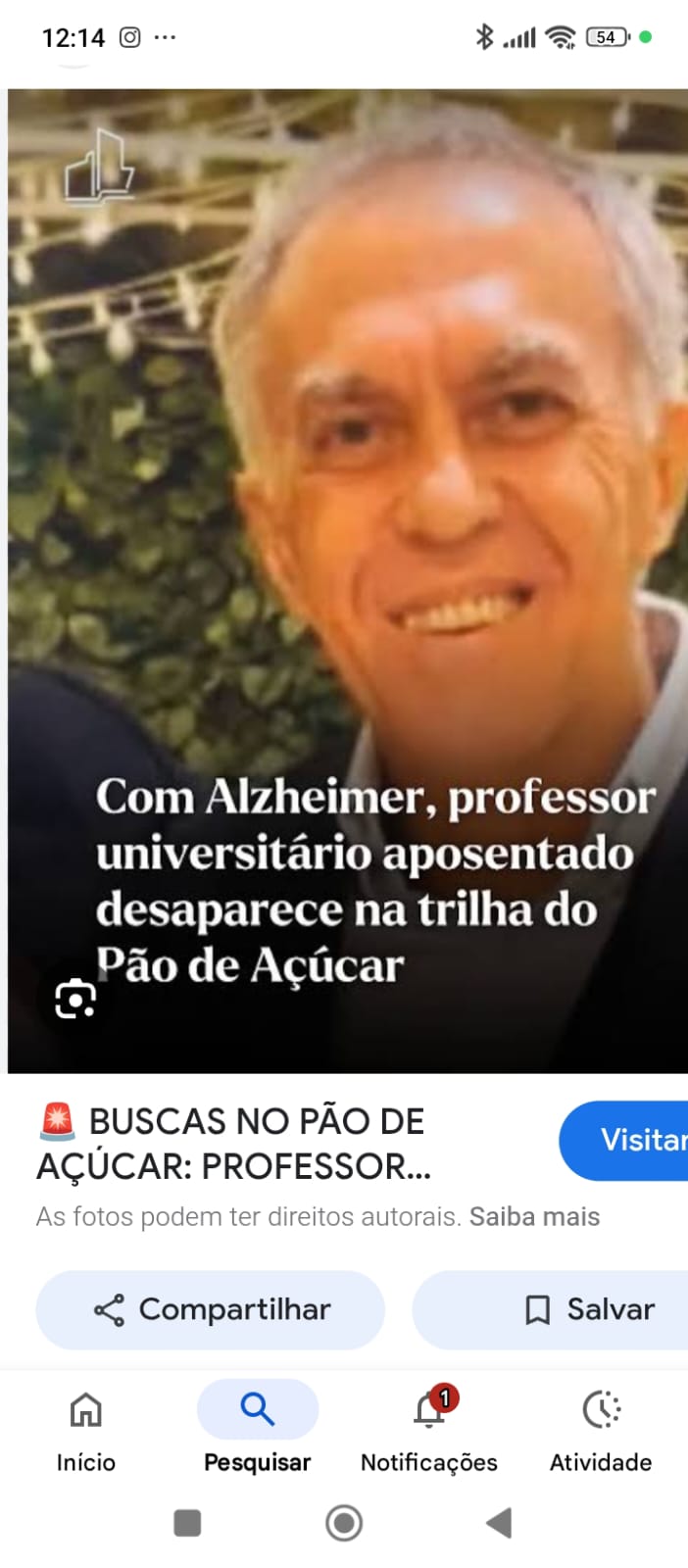This screenshot has width=688, height=1568.
Task: Open the Saiba mais link
Action: tap(534, 1217)
